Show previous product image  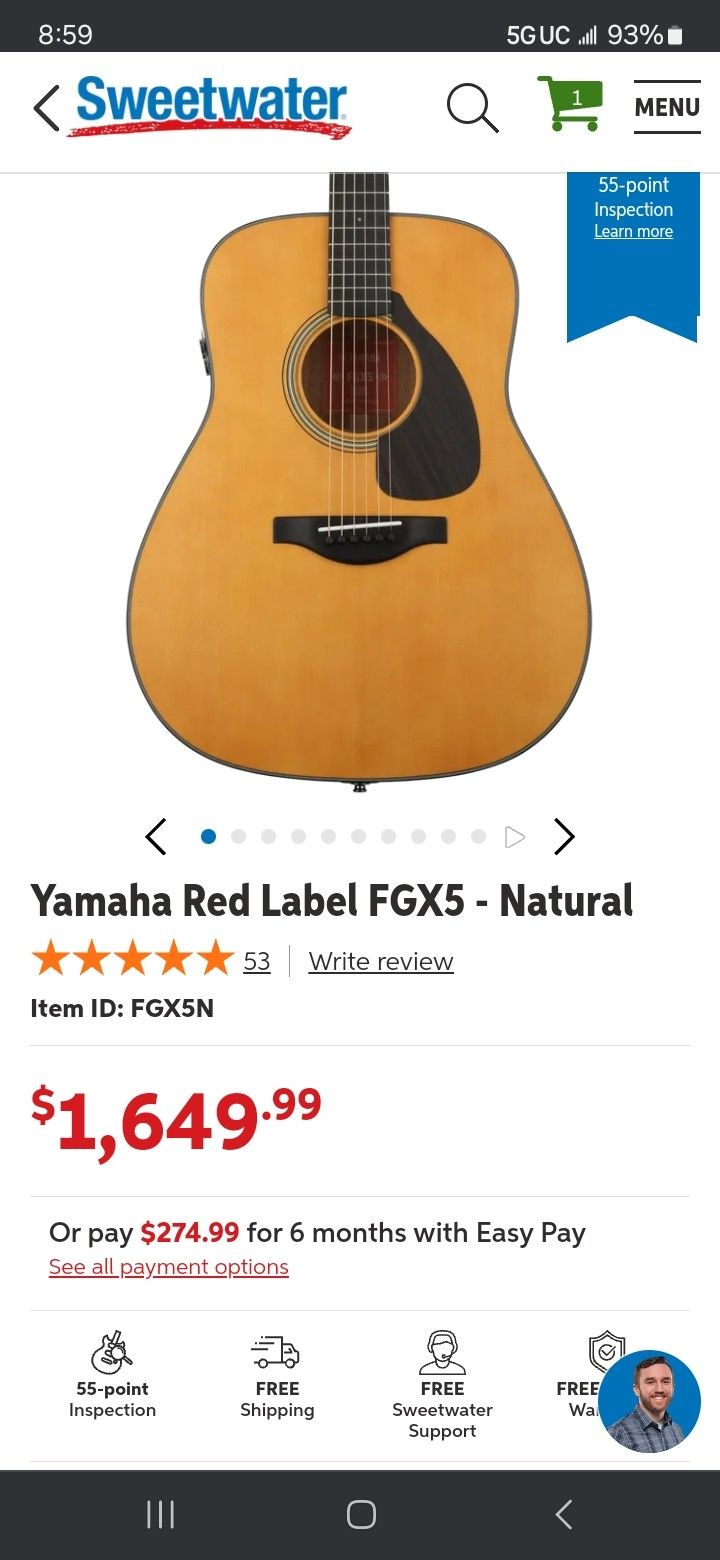[155, 837]
